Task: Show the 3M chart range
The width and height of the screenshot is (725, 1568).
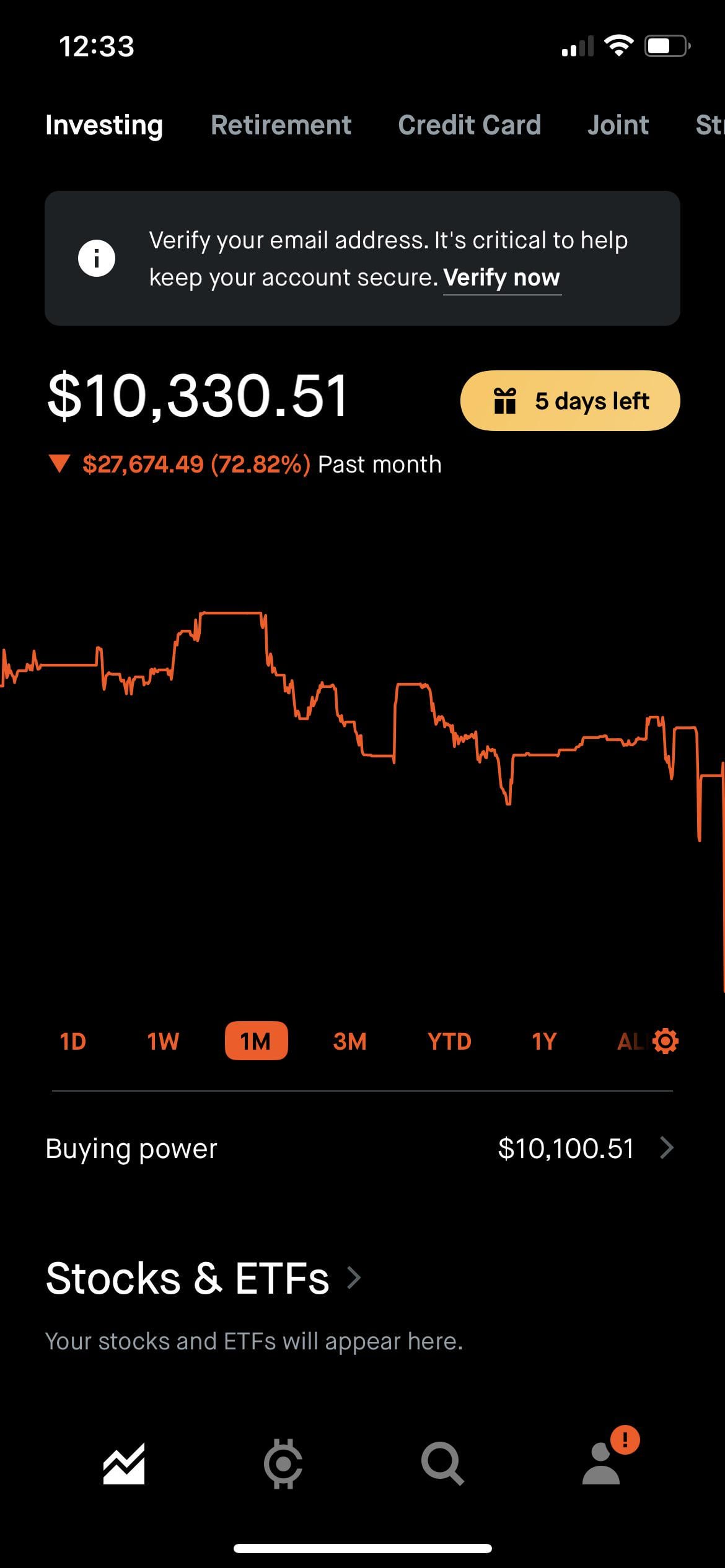Action: pos(349,1042)
